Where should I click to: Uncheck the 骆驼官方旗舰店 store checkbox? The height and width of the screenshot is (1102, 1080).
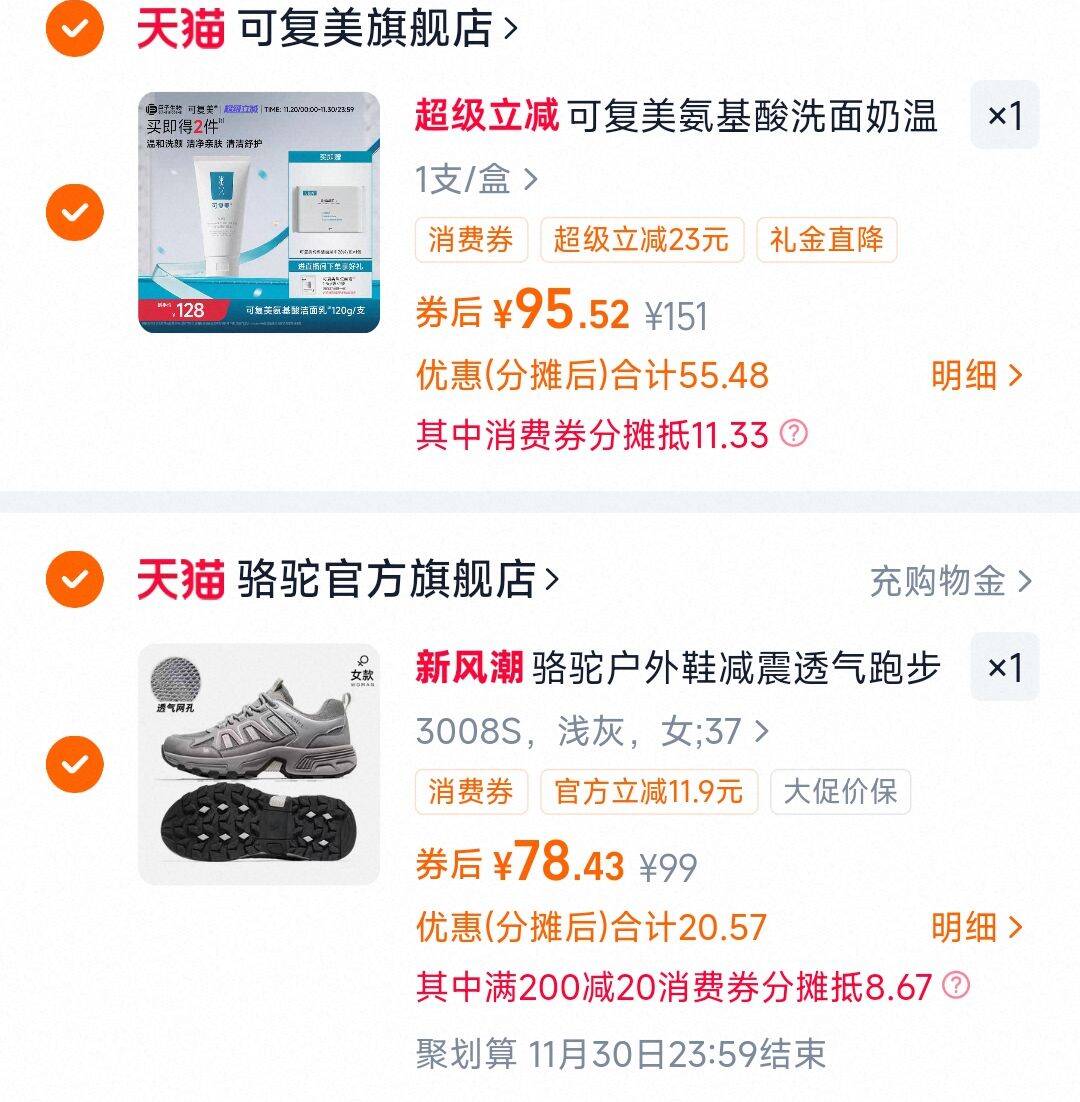75,579
